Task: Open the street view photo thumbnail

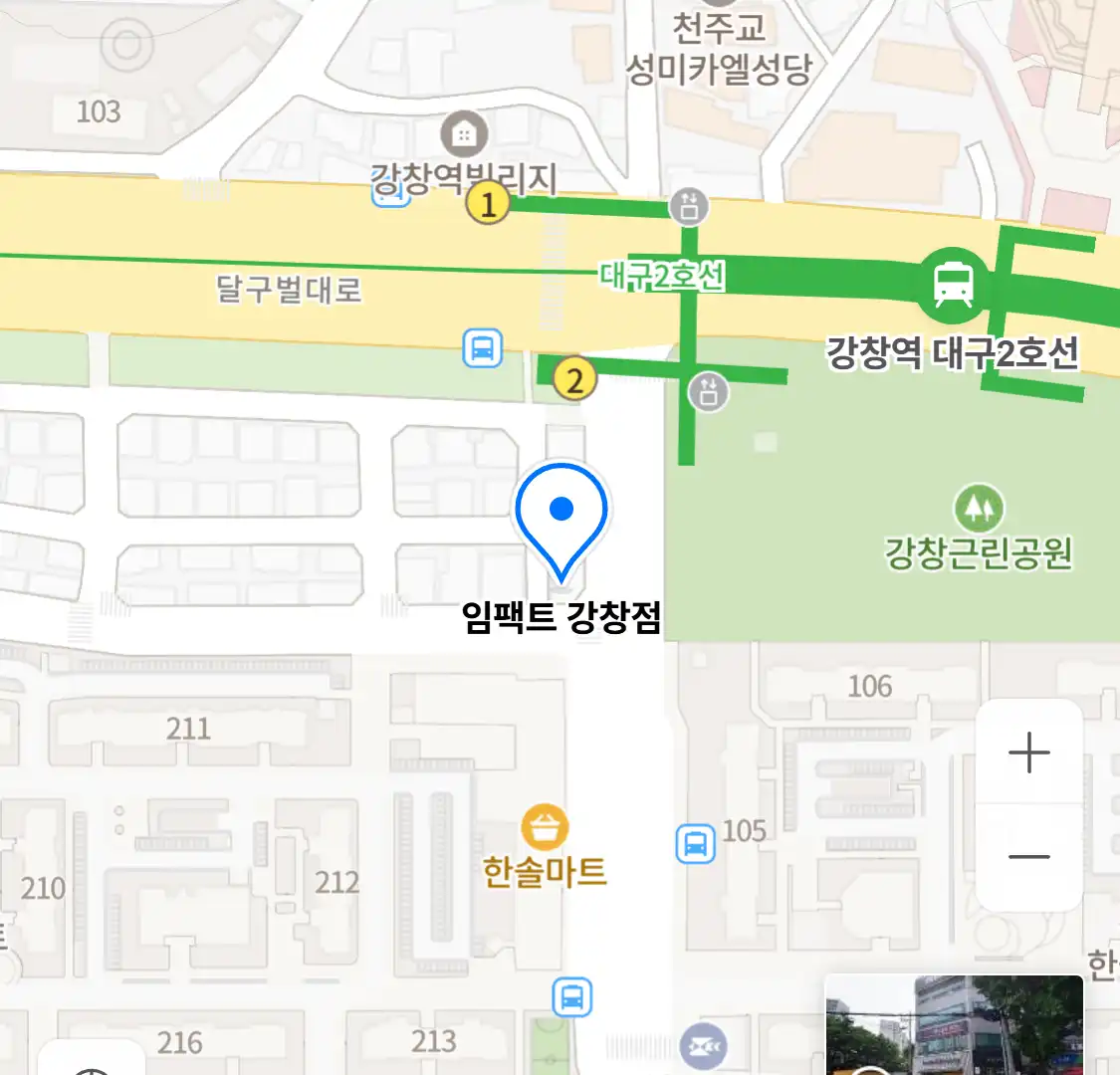Action: pos(954,1025)
